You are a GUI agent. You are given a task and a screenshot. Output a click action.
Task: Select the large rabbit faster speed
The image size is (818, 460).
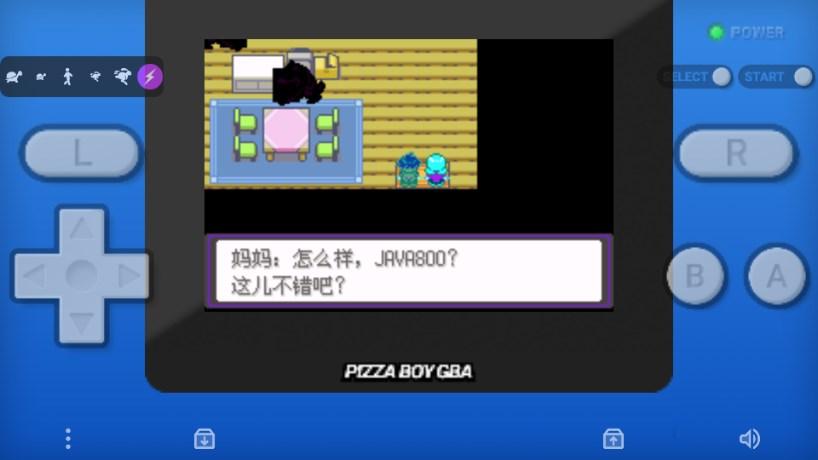tap(122, 76)
